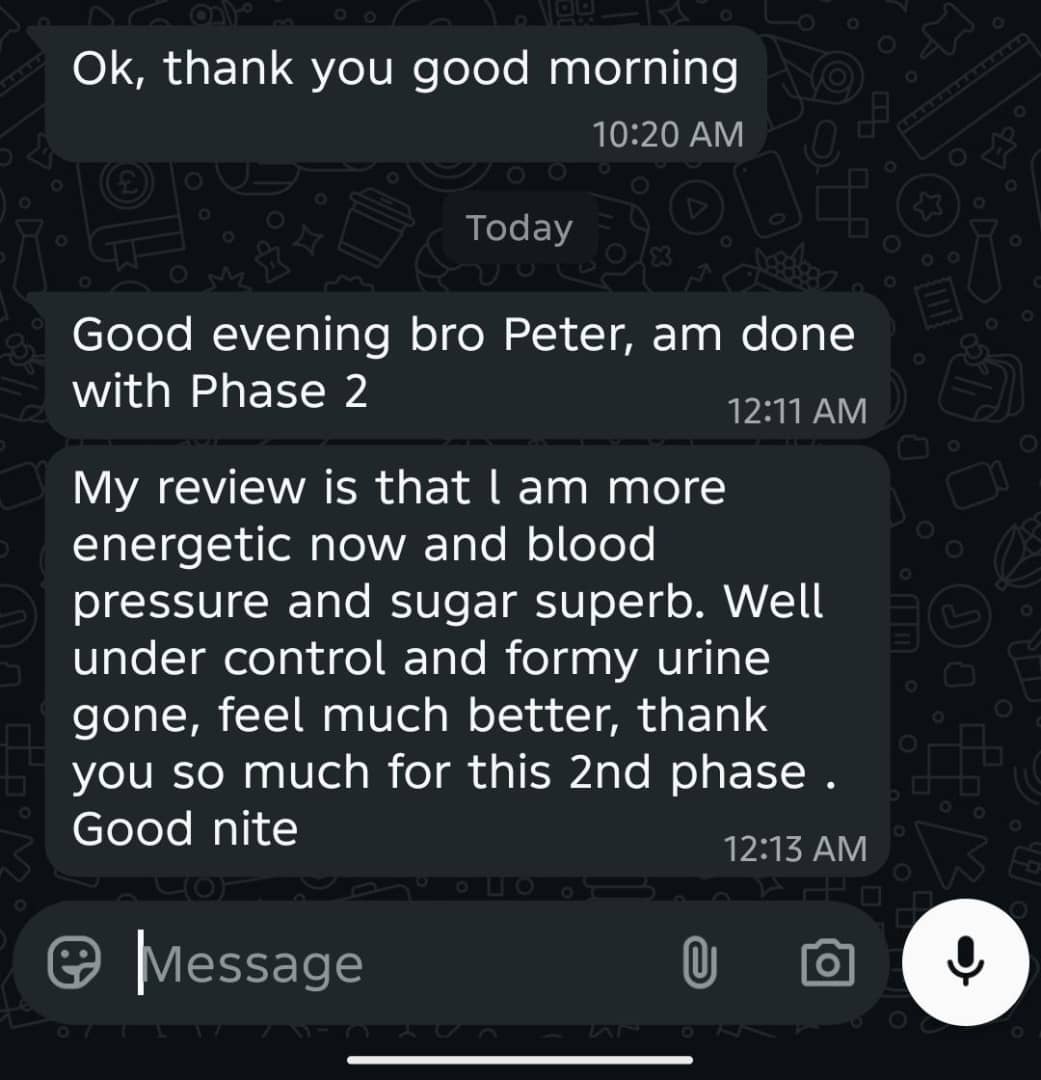Tap the 'Good evening bro Peter' message bubble
This screenshot has width=1041, height=1080.
460,362
